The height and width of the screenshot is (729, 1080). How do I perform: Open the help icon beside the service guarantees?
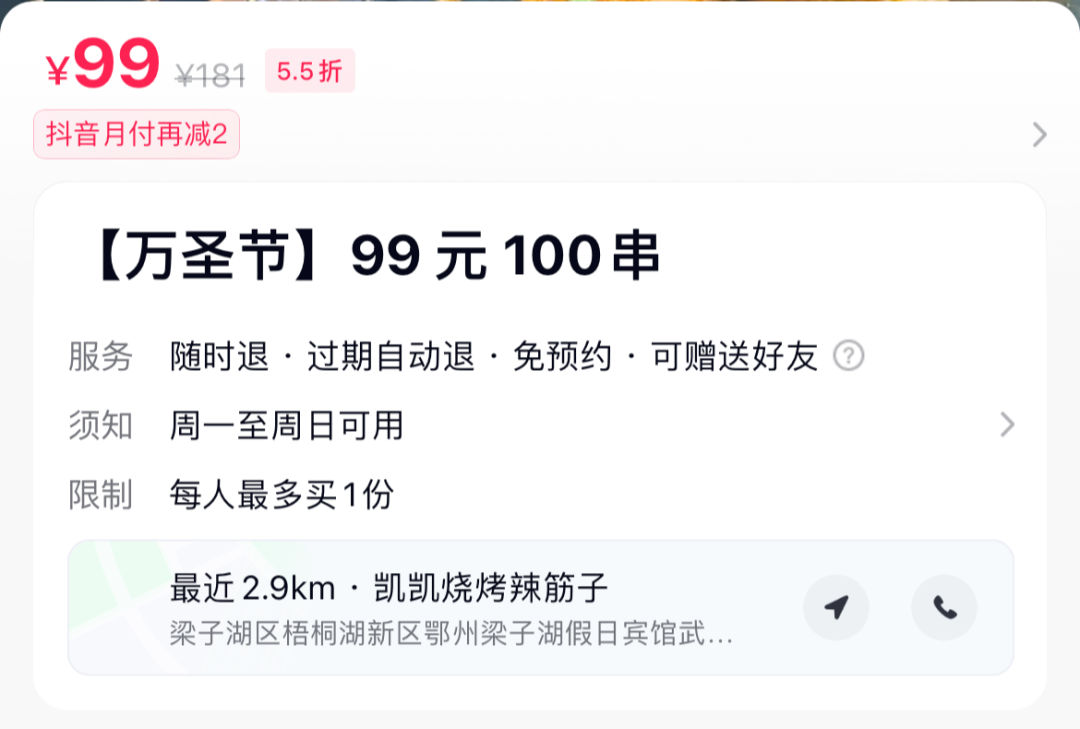(848, 356)
